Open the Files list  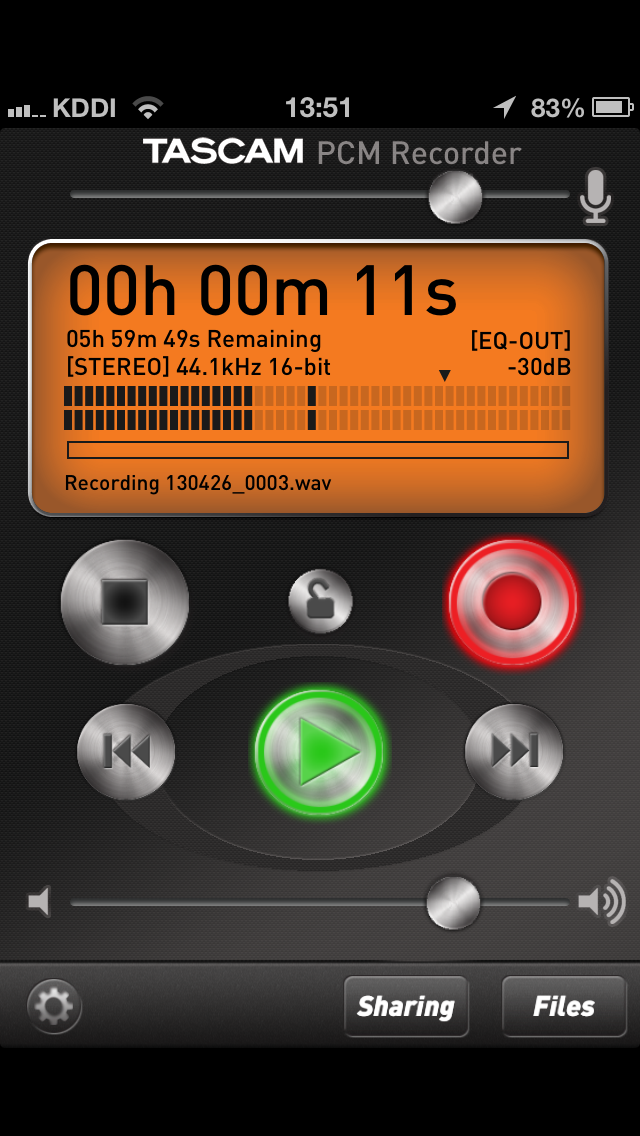tap(564, 1006)
